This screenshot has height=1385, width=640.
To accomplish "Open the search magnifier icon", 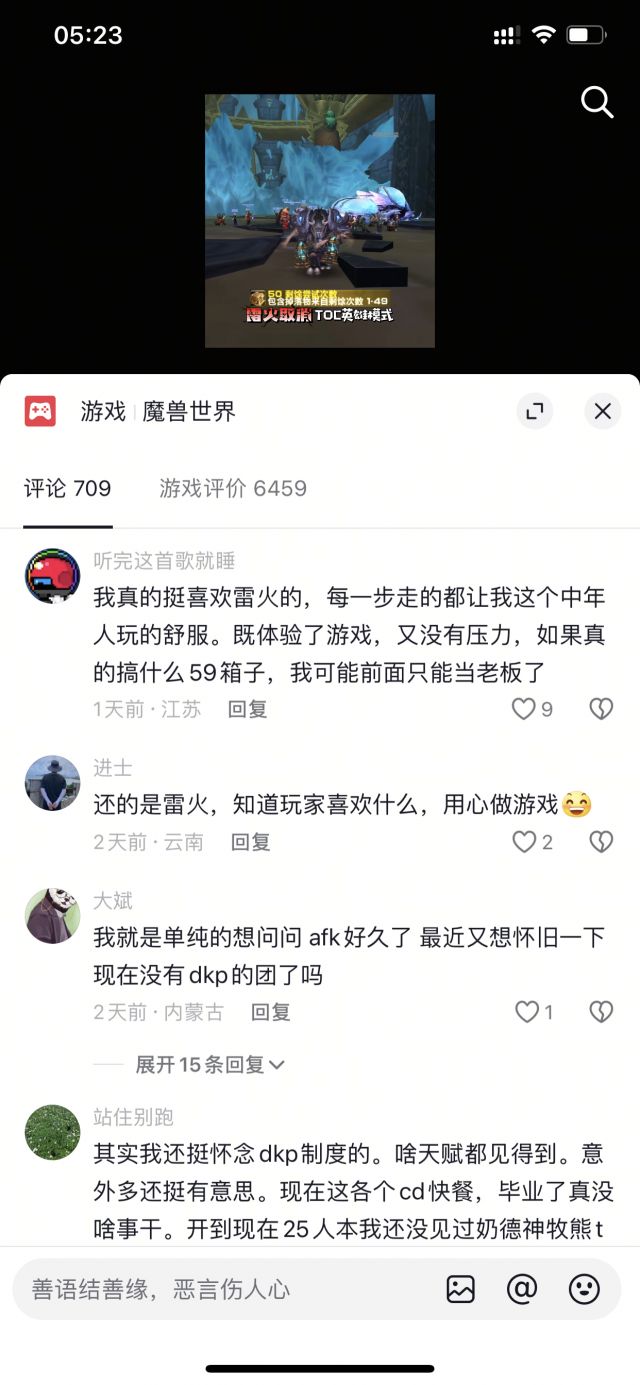I will click(597, 102).
